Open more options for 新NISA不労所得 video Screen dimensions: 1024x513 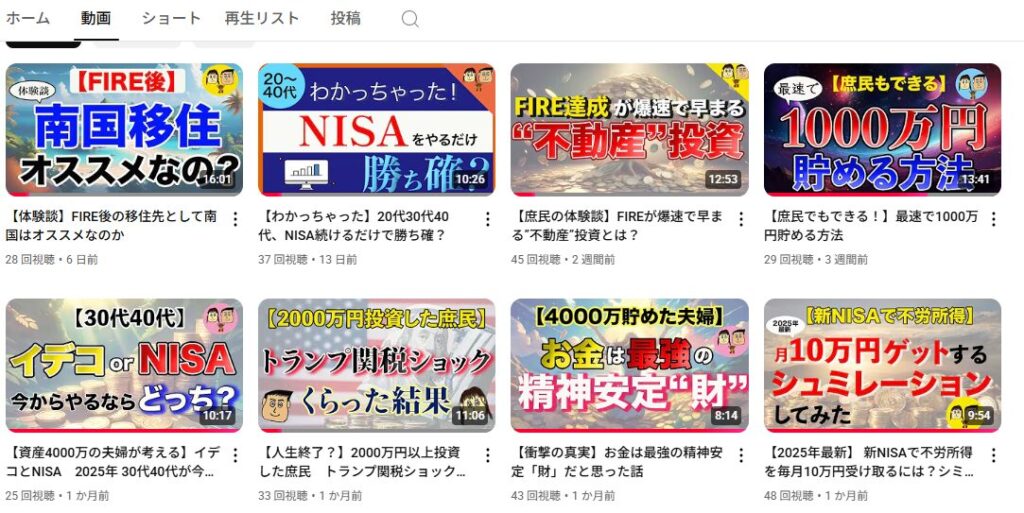tap(994, 455)
